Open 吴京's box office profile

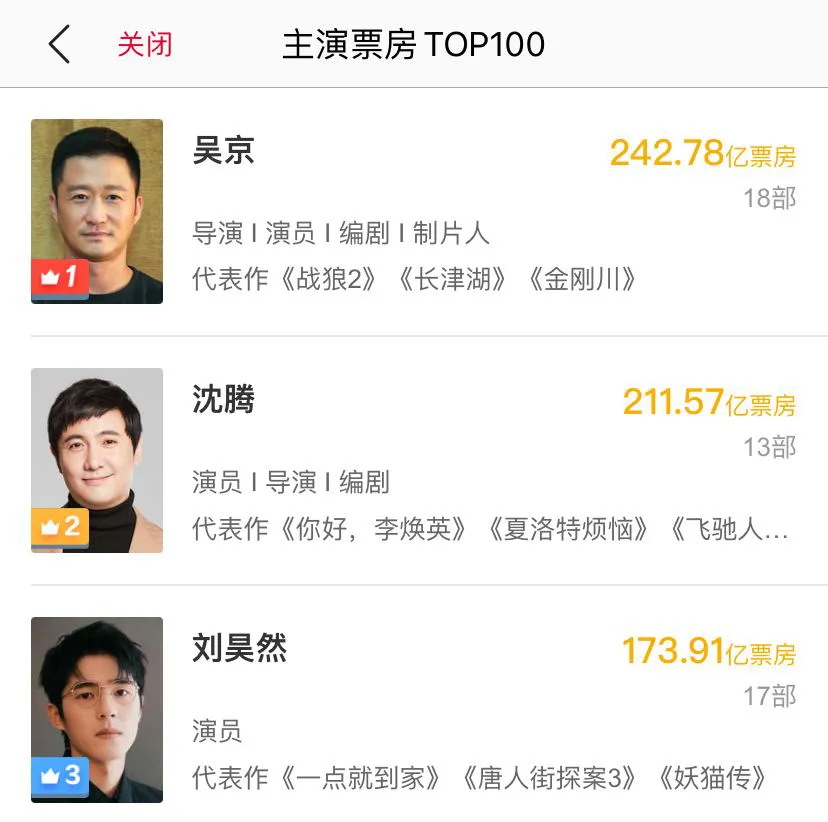[x=224, y=151]
